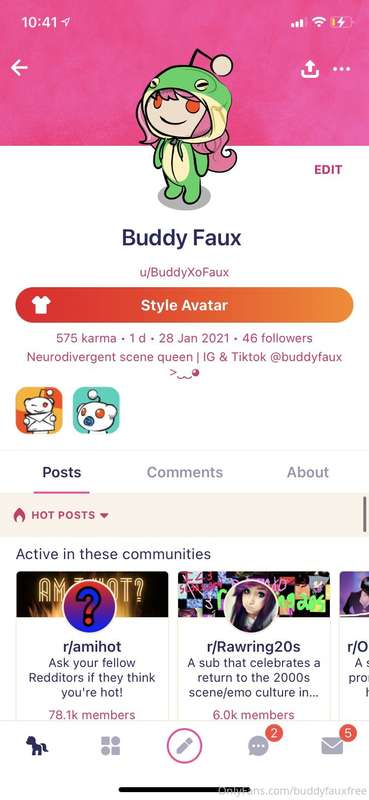Image resolution: width=369 pixels, height=800 pixels.
Task: View the teal snoo trophy badge
Action: click(96, 410)
